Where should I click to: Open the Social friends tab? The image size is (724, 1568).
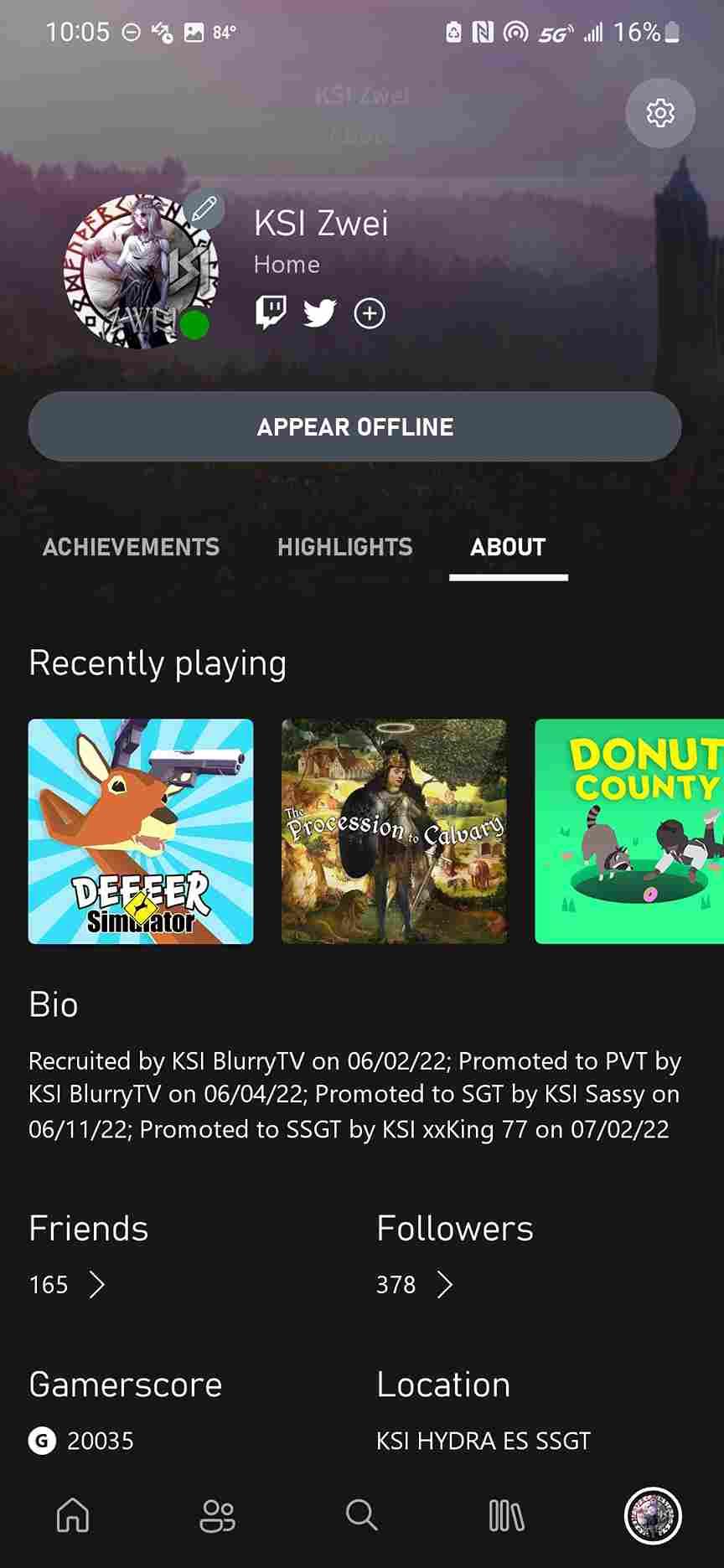pos(217,1514)
